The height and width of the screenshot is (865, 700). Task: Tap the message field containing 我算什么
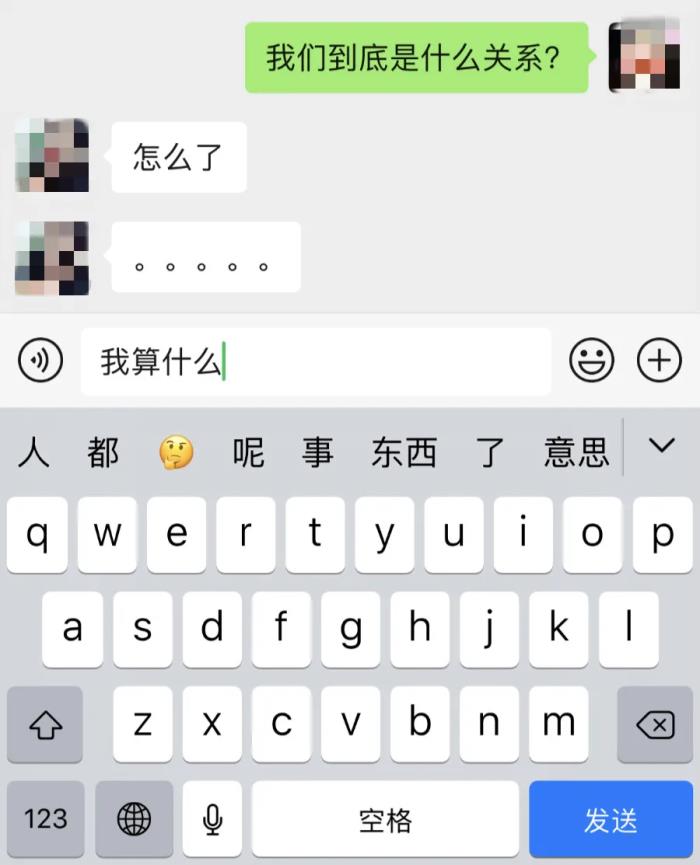coord(315,361)
